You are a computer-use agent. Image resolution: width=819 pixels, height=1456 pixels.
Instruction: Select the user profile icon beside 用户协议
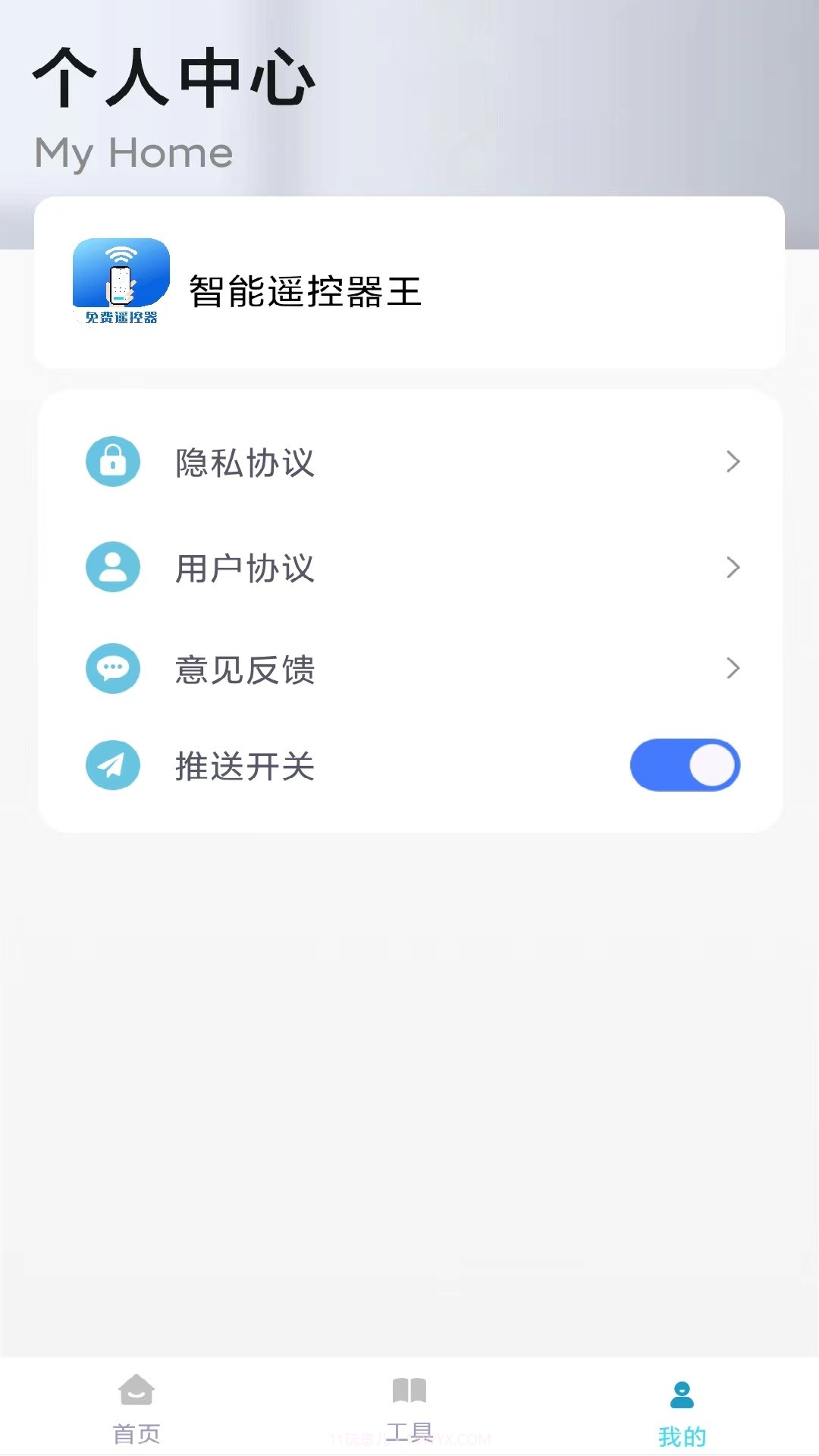pyautogui.click(x=113, y=566)
